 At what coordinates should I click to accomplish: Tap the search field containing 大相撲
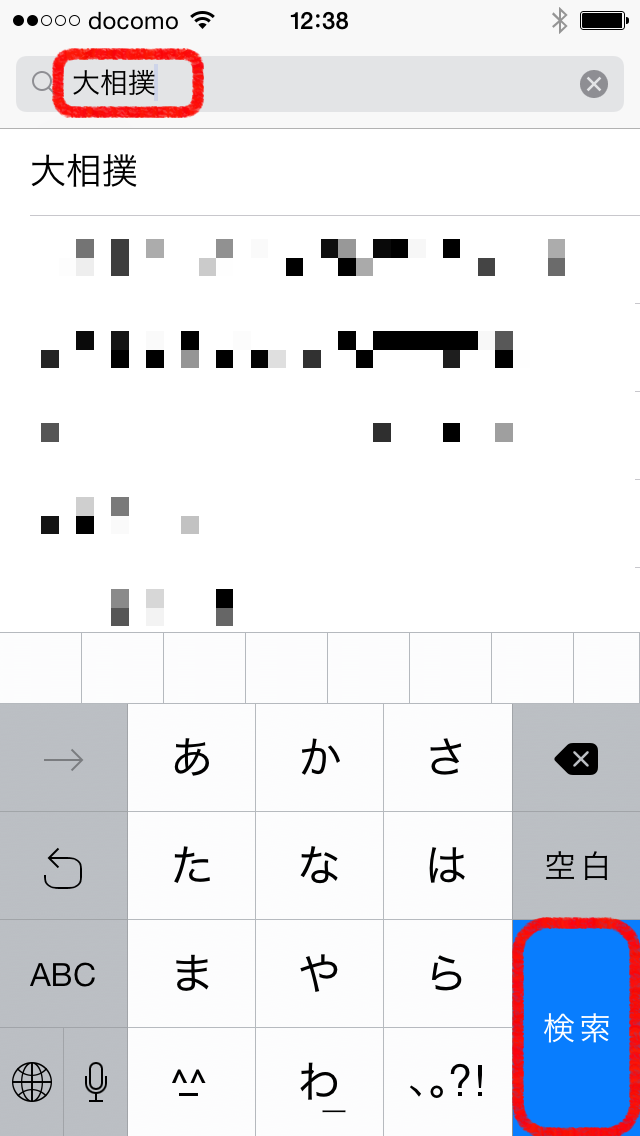click(300, 84)
